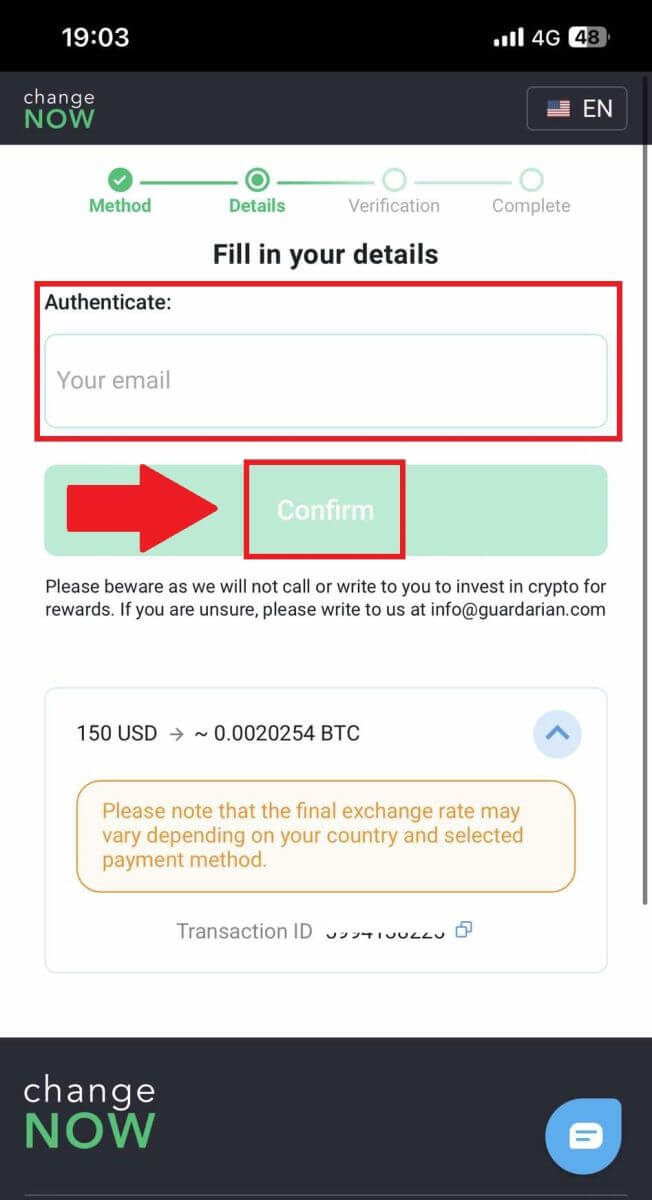Copy the Transaction ID

point(463,930)
